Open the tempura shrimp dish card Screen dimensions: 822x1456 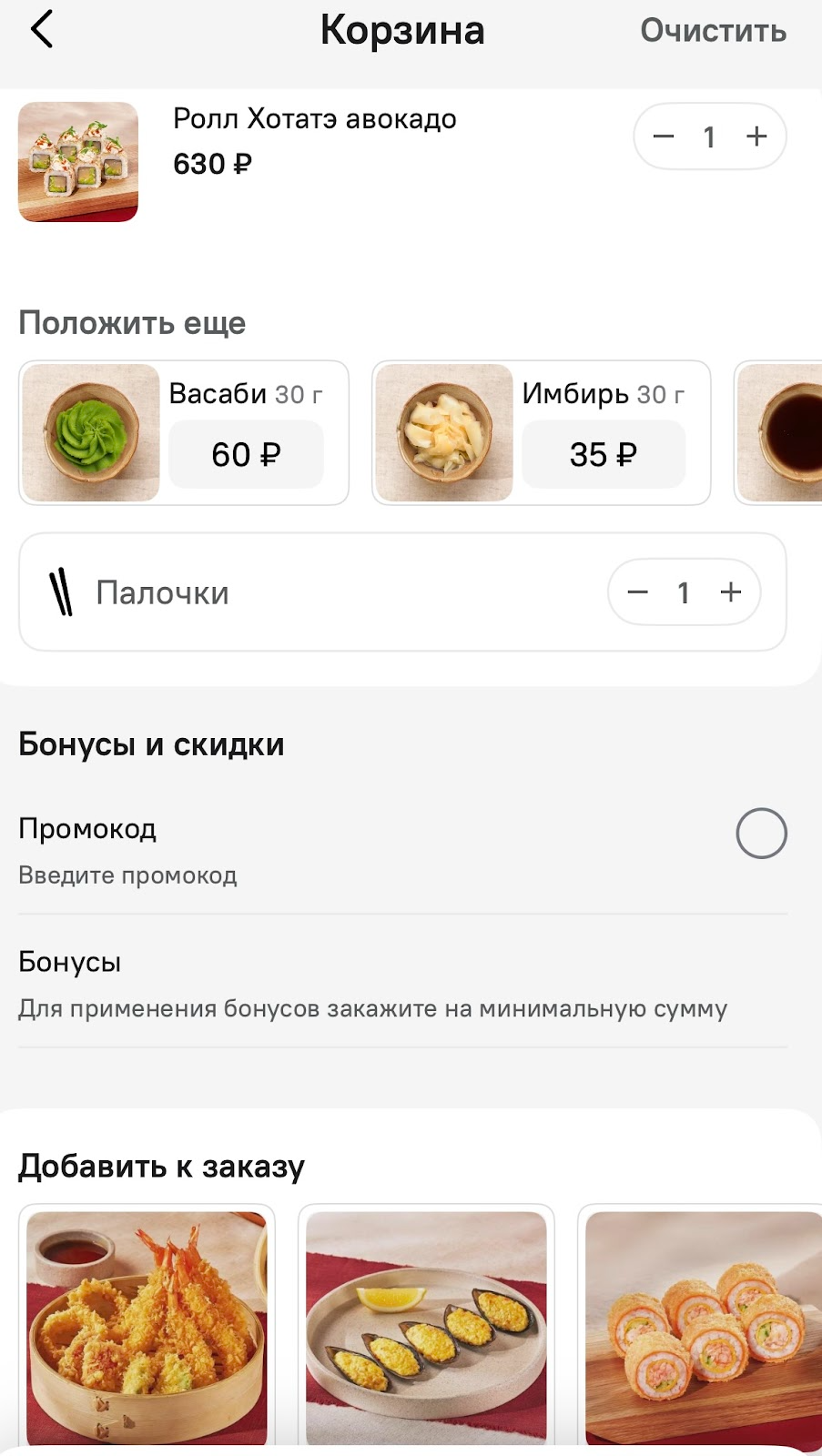pyautogui.click(x=147, y=1327)
